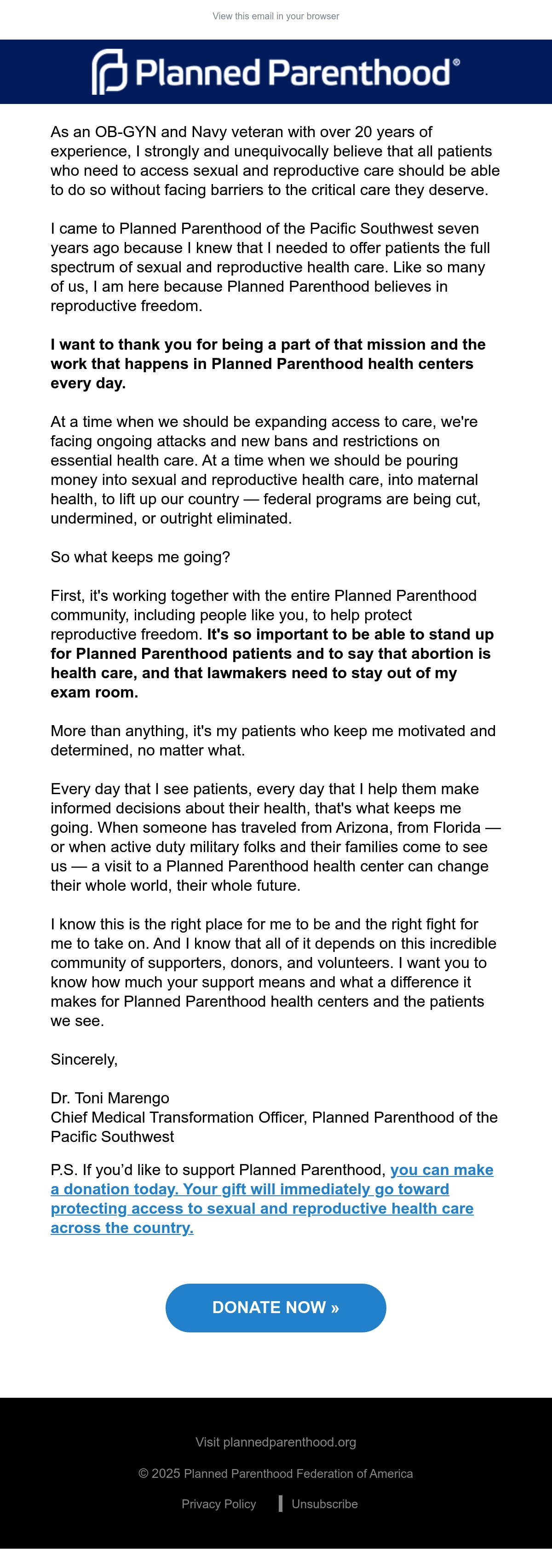Unsubscribe from these emails
The height and width of the screenshot is (1568, 552).
324,1504
